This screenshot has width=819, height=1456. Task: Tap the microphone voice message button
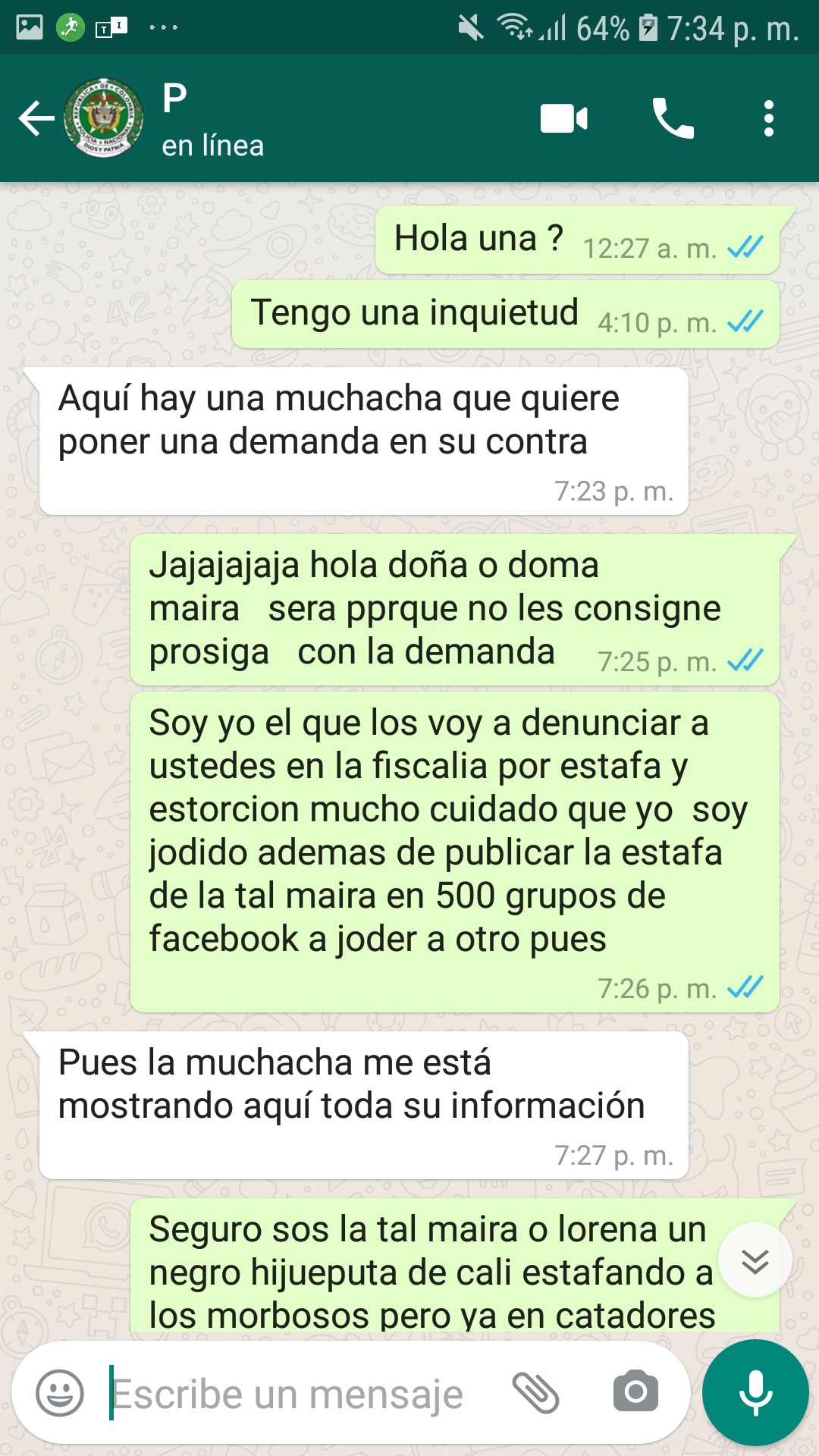[755, 1393]
